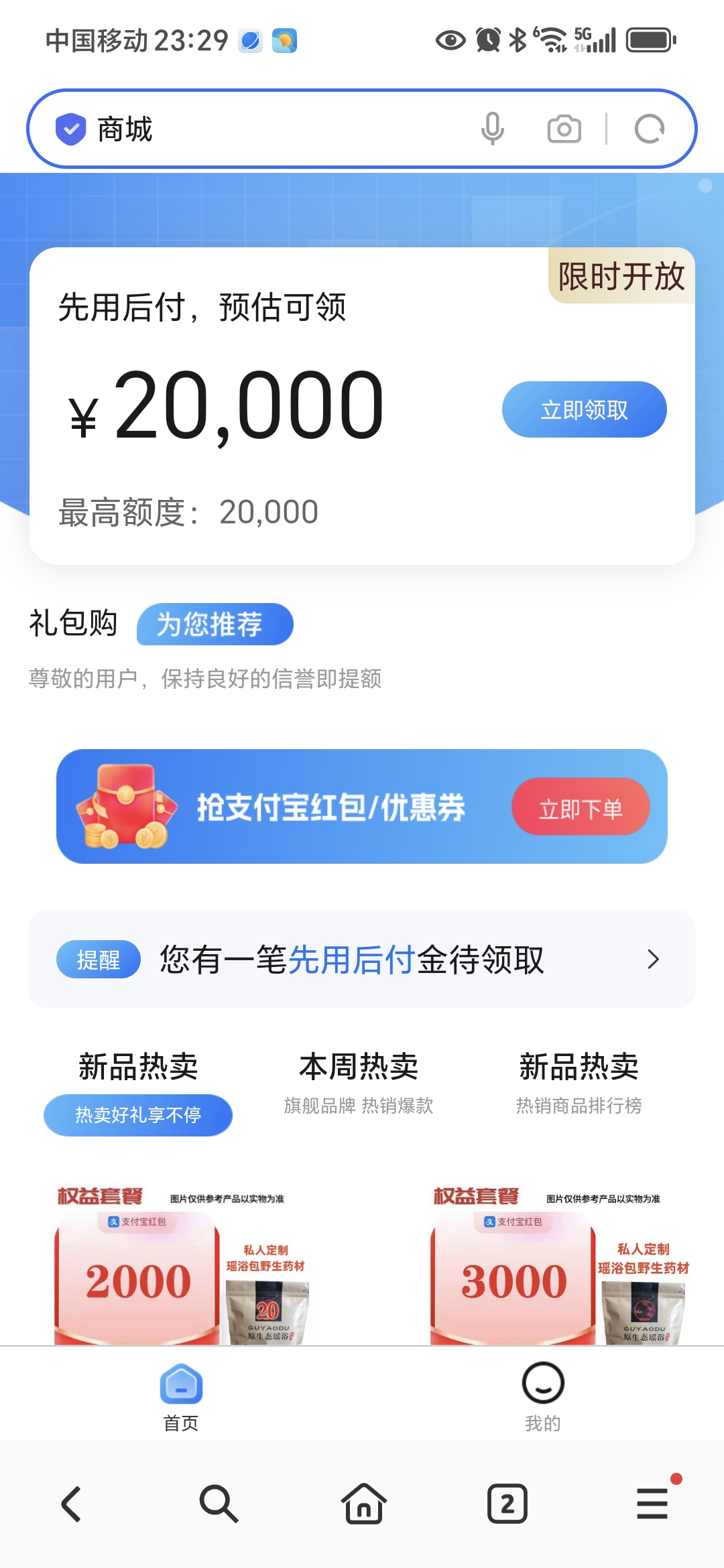This screenshot has width=724, height=1568.
Task: Open the 2000 权益套餐 product card
Action: 181,1266
